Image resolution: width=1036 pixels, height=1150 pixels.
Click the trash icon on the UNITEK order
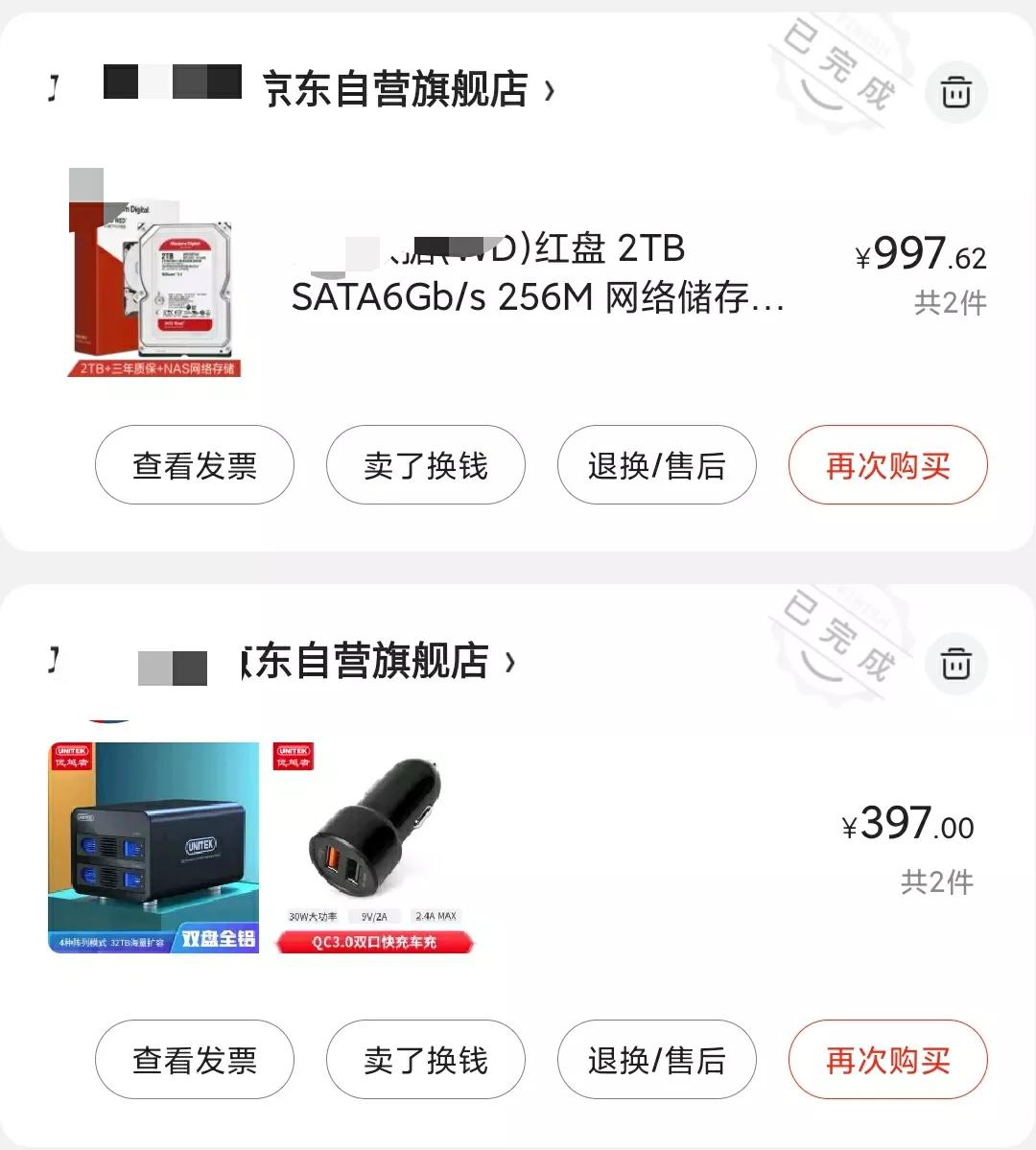click(x=954, y=663)
